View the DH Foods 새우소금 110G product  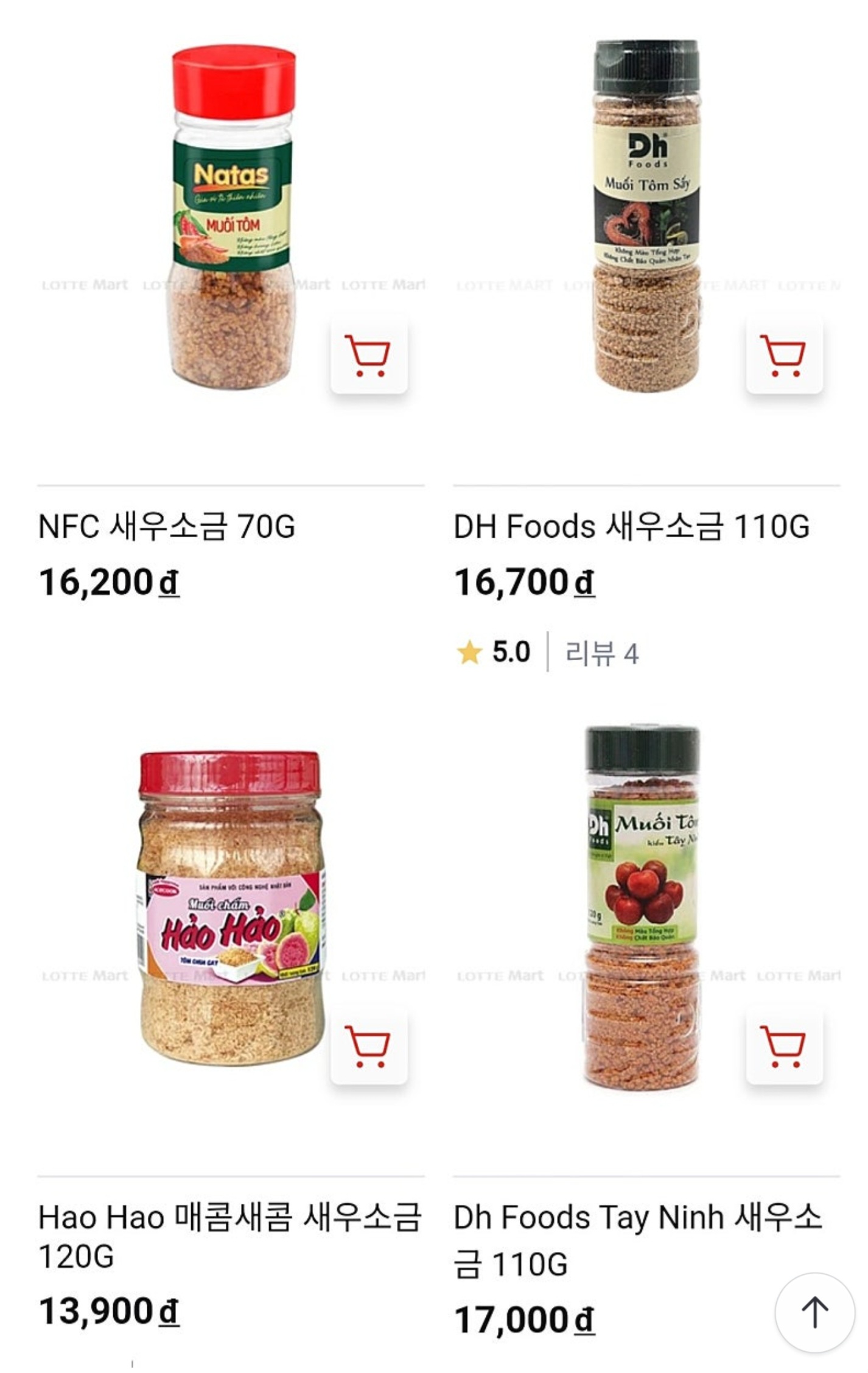[631, 526]
